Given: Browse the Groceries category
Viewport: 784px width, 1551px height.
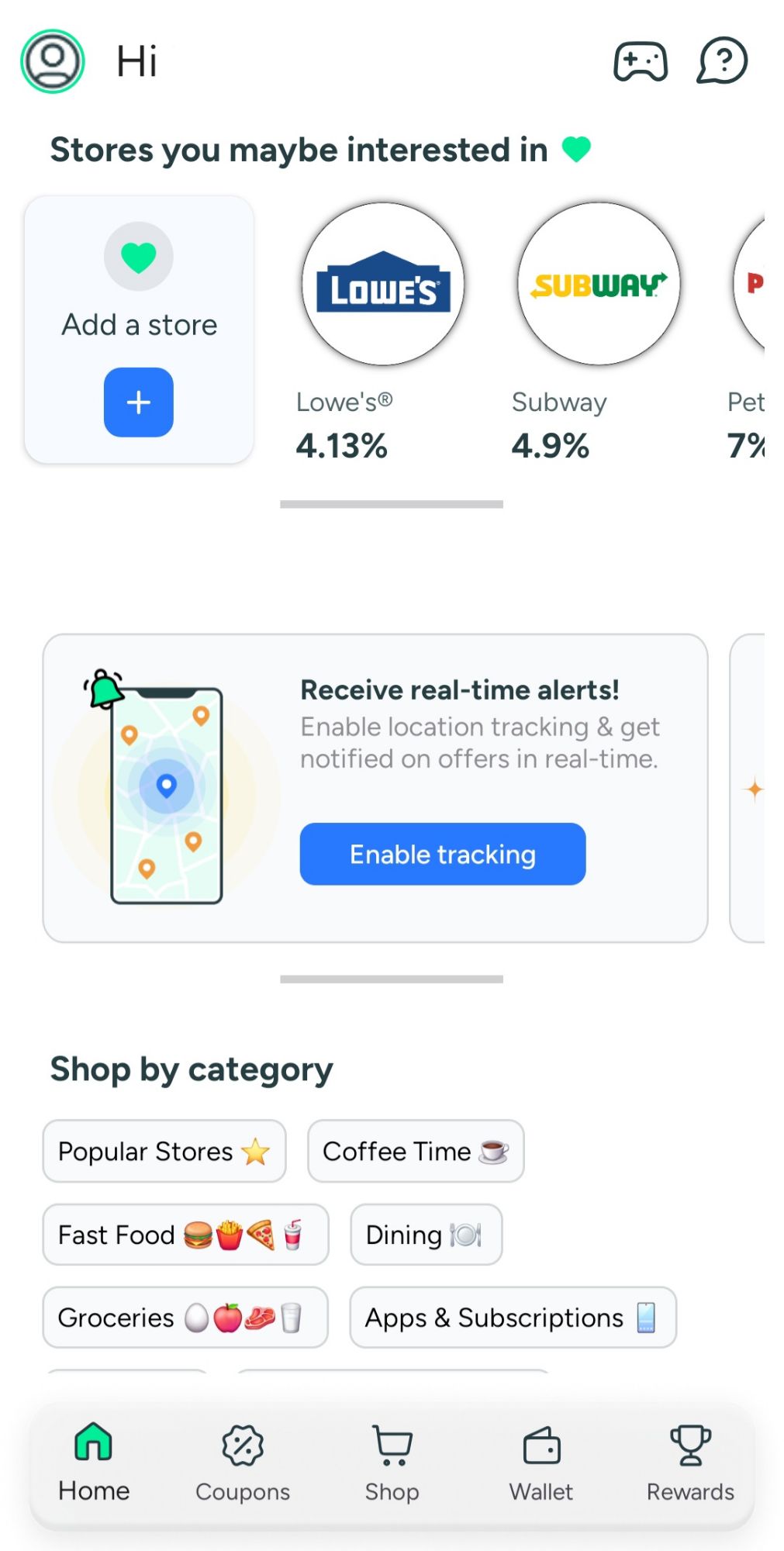Looking at the screenshot, I should pyautogui.click(x=185, y=1318).
